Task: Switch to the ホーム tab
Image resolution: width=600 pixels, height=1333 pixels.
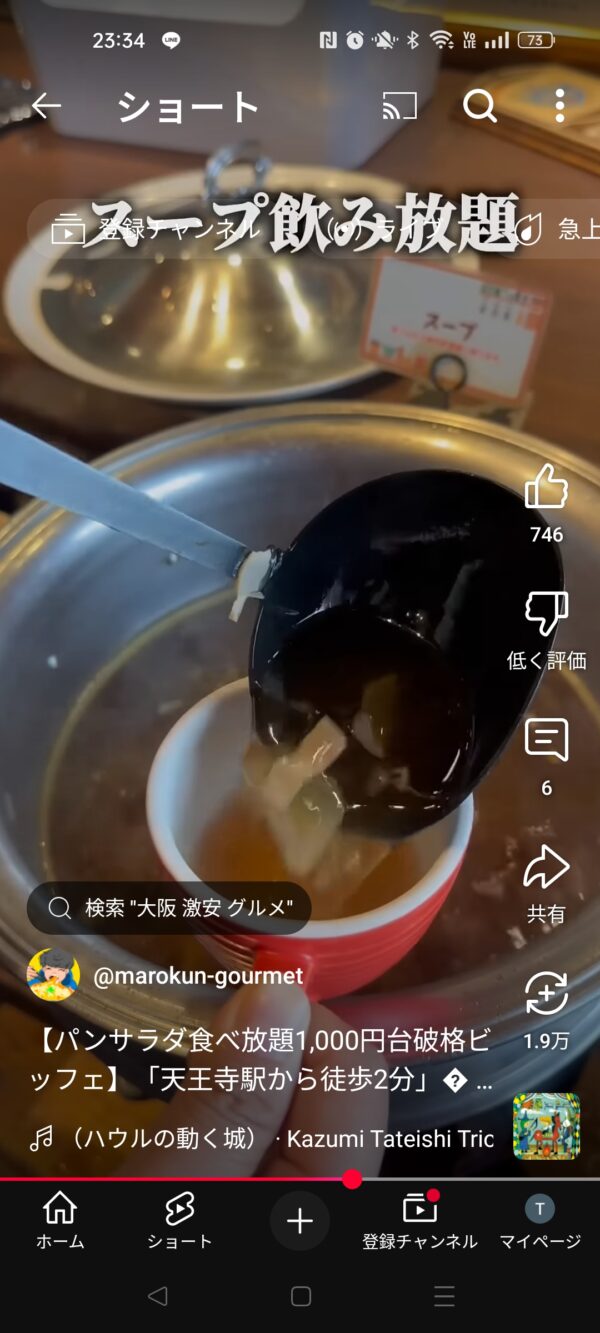Action: click(x=60, y=1221)
